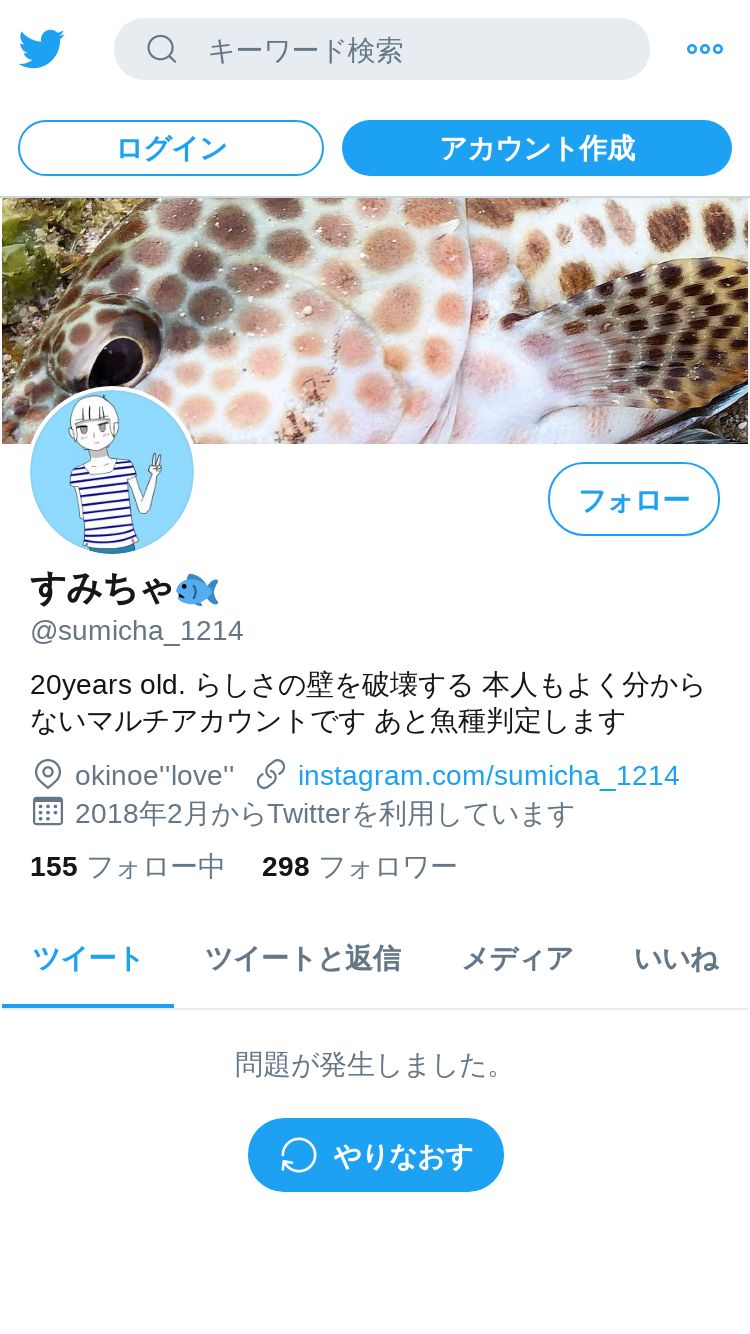The width and height of the screenshot is (750, 1334).
Task: Follow すみちゃ with the フォロー button
Action: point(634,499)
